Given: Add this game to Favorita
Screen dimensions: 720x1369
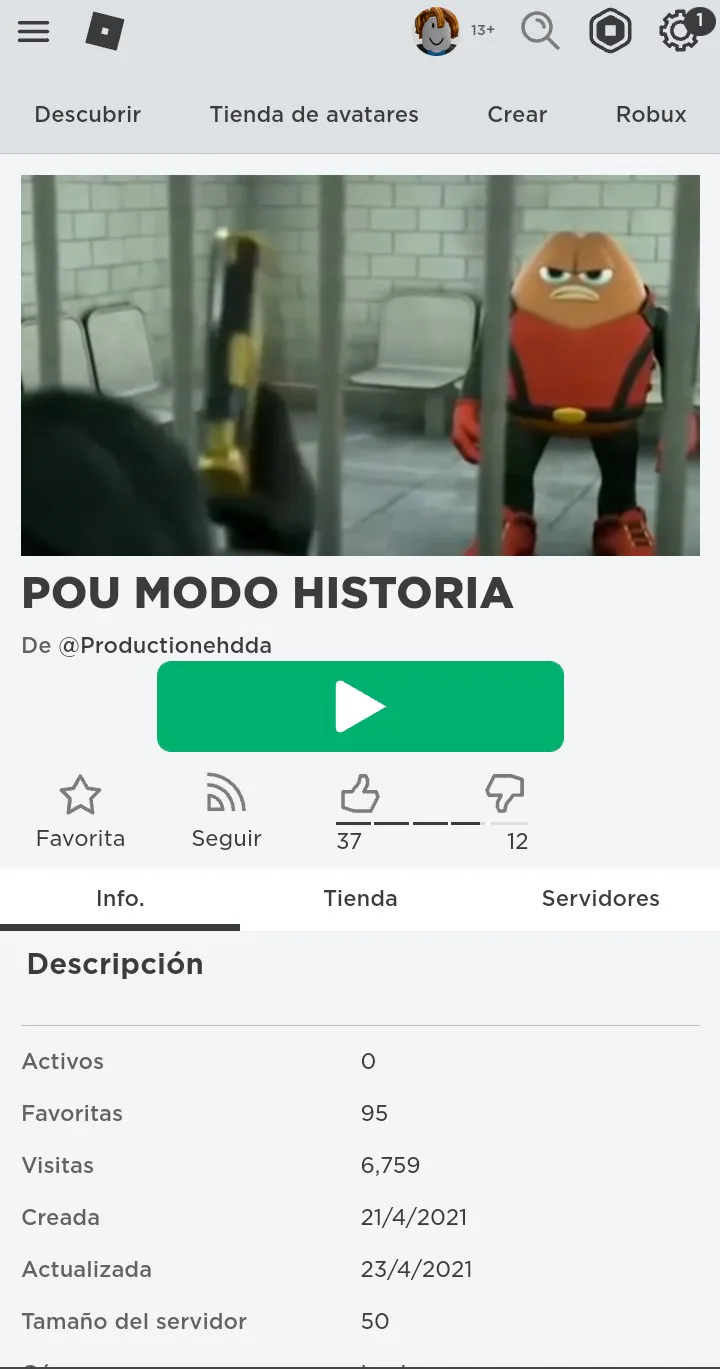Looking at the screenshot, I should (80, 811).
